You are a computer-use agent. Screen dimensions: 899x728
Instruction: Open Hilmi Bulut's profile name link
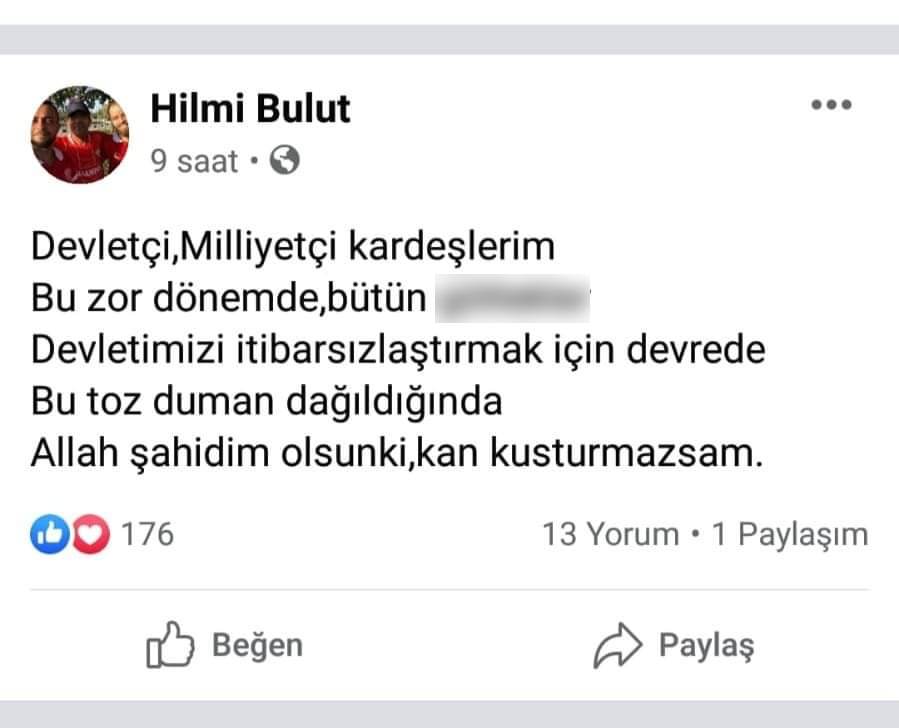[250, 108]
